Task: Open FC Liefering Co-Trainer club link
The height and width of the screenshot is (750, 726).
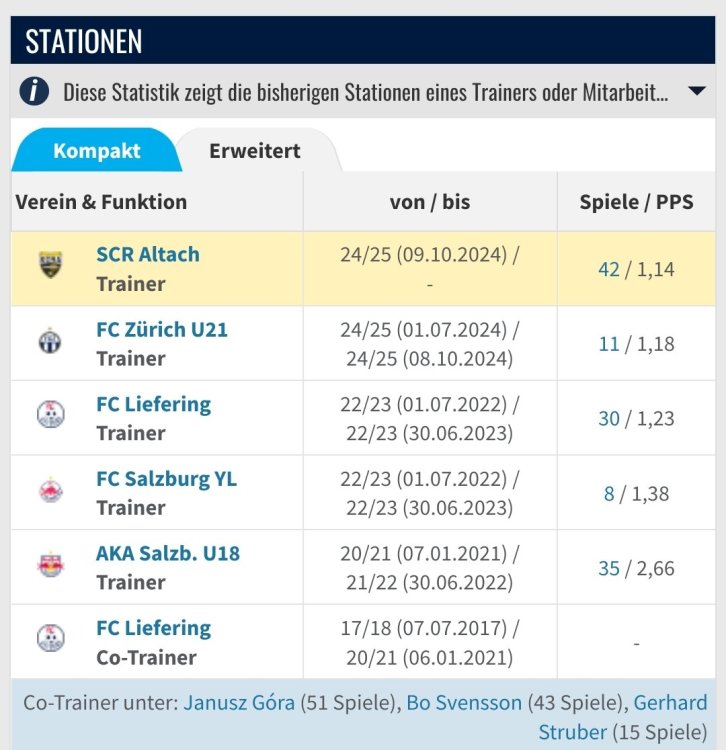Action: (153, 628)
